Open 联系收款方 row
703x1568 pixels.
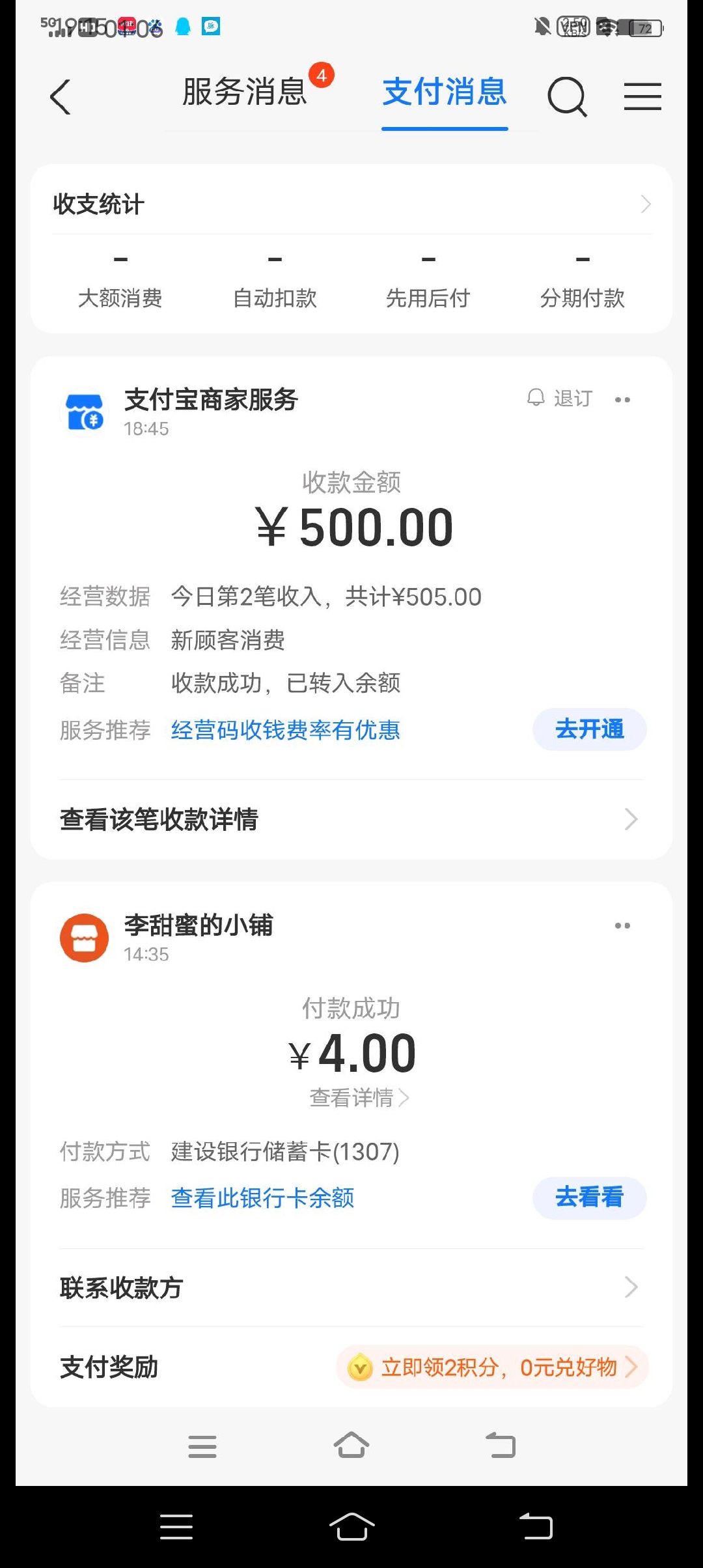(351, 1287)
